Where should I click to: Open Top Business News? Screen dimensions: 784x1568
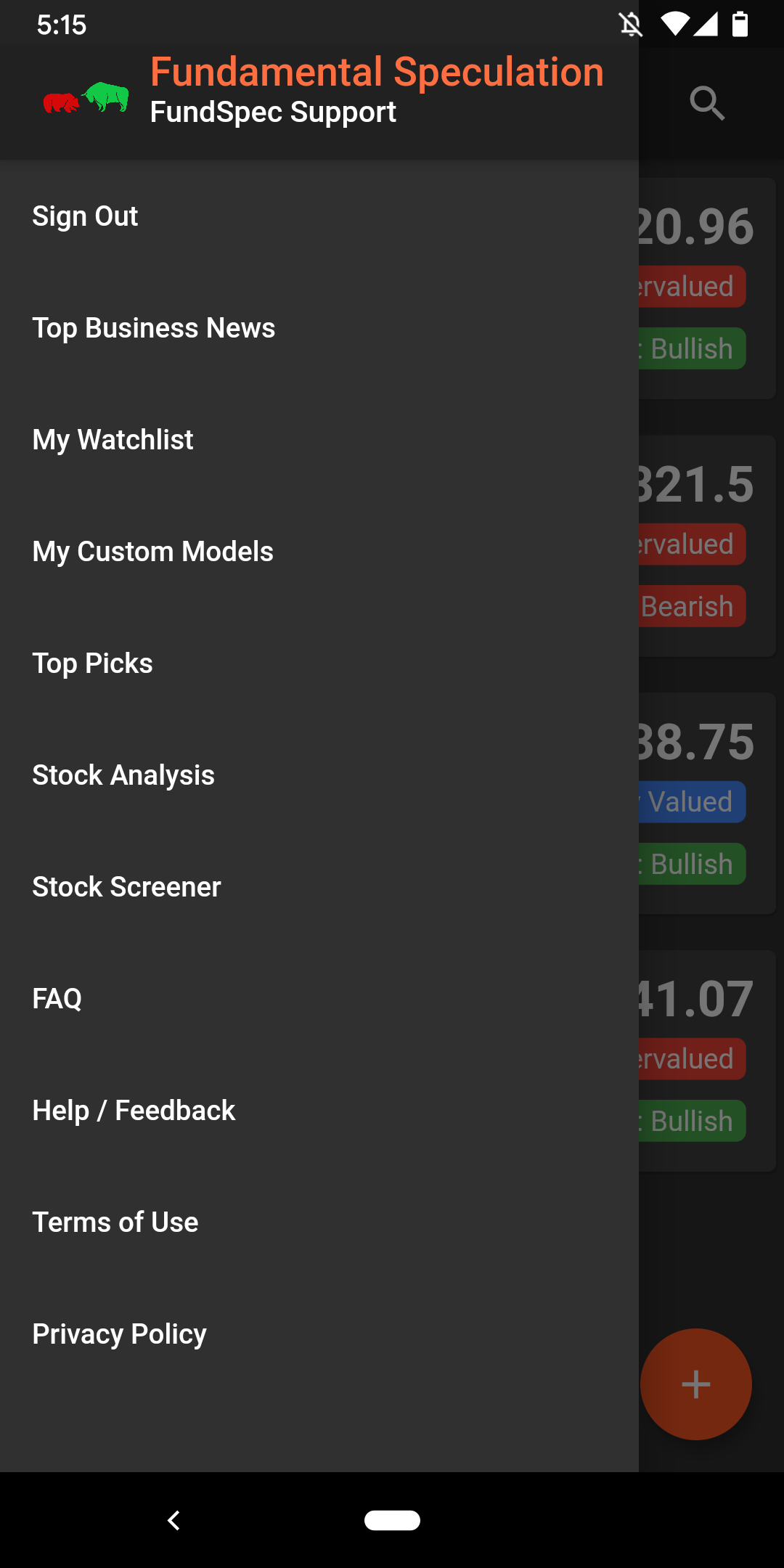[x=153, y=328]
